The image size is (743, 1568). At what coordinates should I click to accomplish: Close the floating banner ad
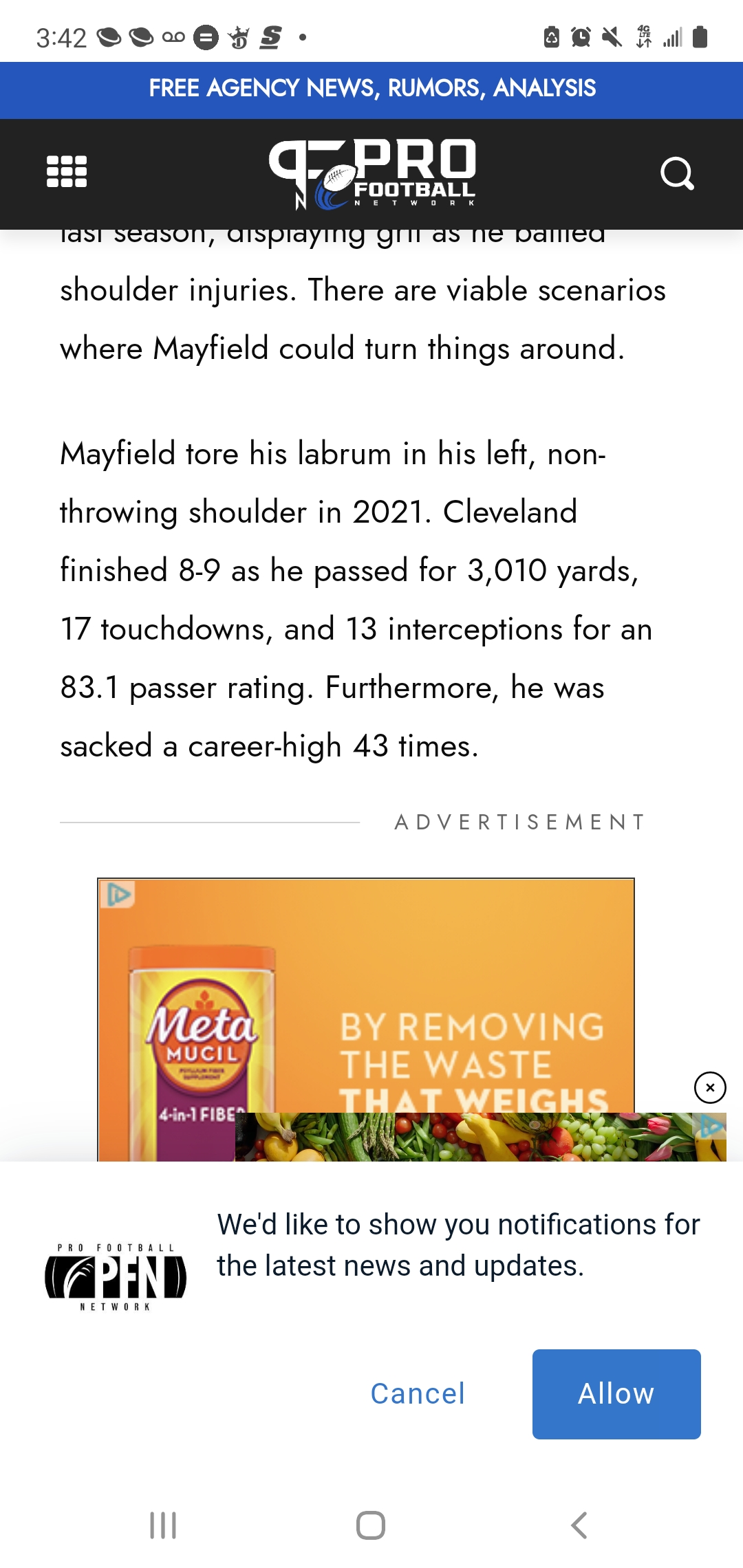pyautogui.click(x=710, y=1088)
